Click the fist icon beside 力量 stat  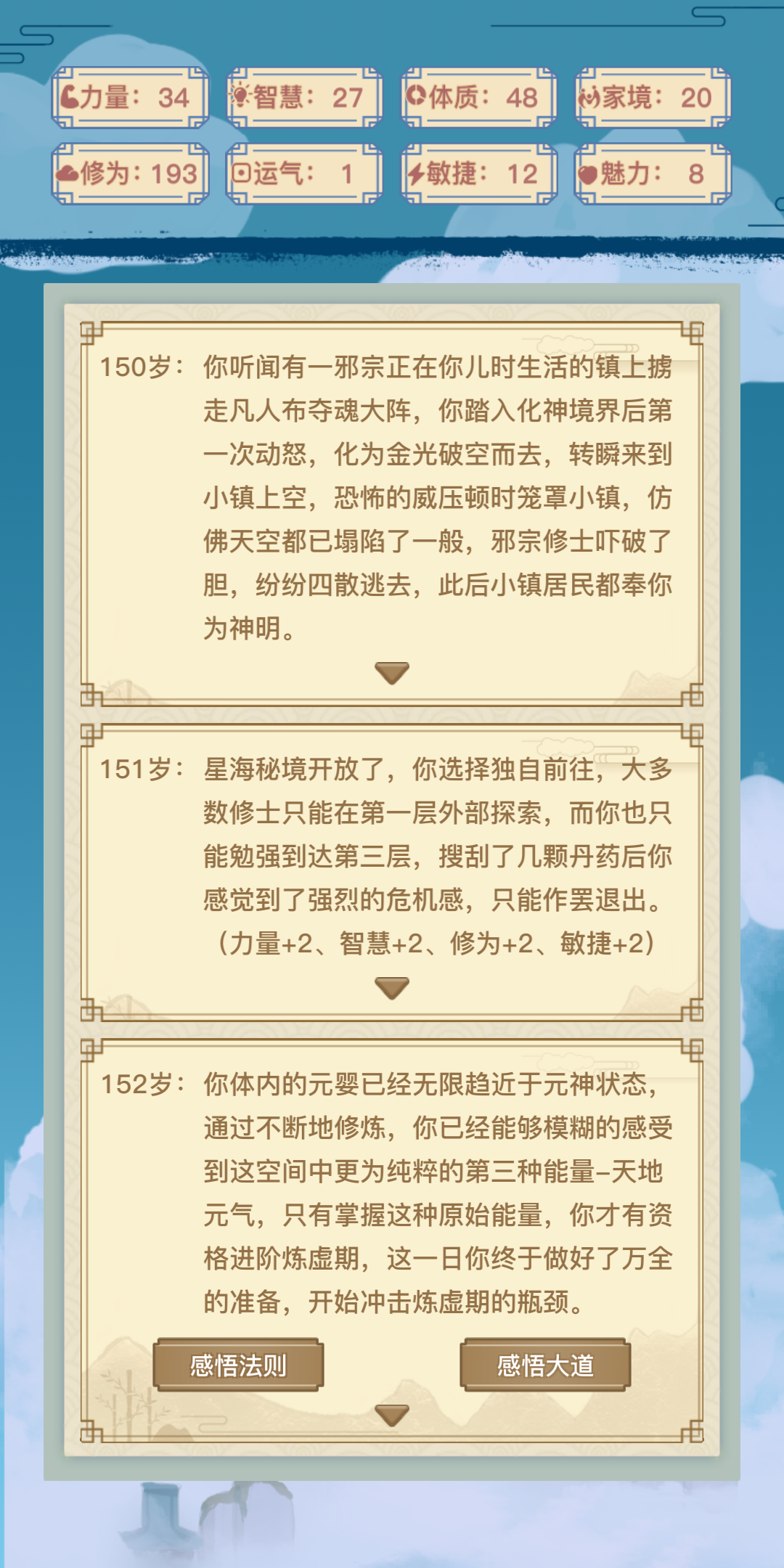[x=70, y=97]
